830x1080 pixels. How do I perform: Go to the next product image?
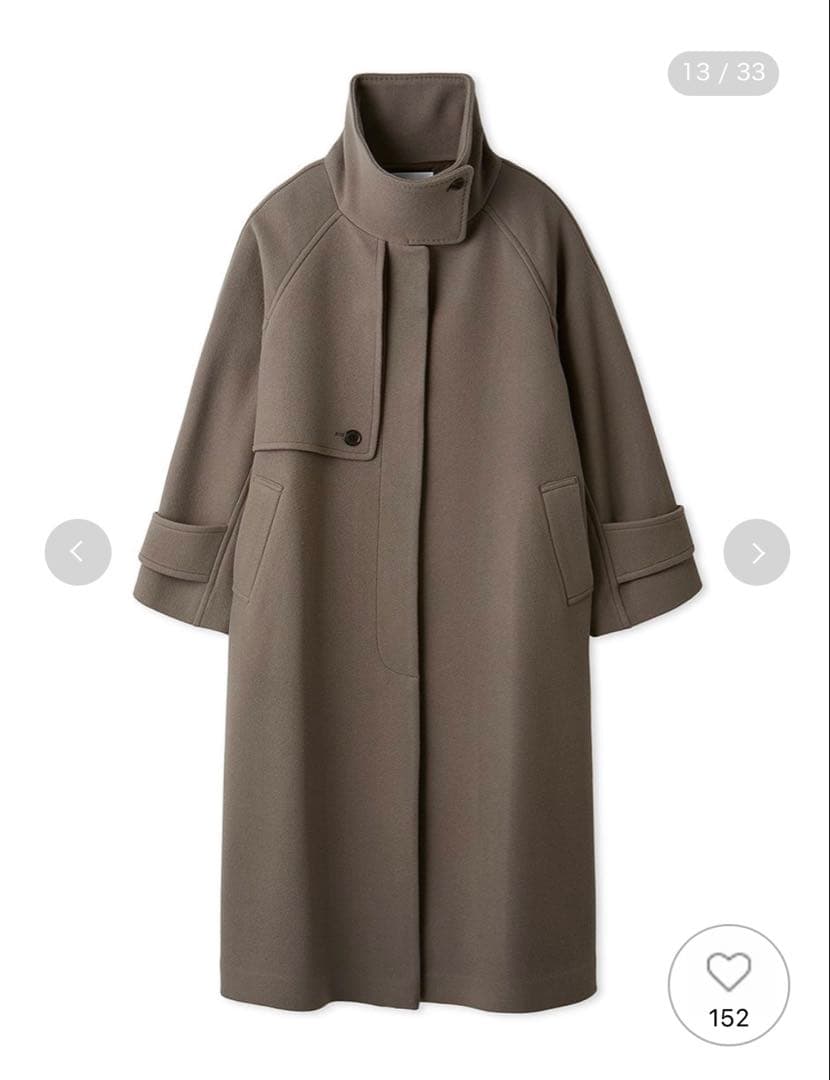(x=757, y=552)
